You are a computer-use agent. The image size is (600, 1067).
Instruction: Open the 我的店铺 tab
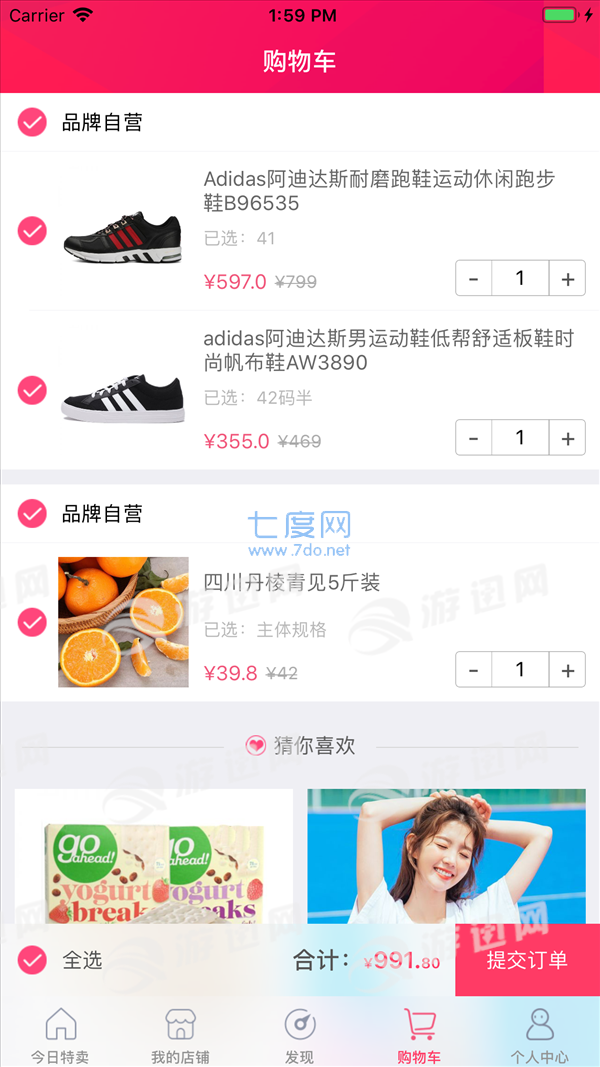pyautogui.click(x=180, y=1035)
